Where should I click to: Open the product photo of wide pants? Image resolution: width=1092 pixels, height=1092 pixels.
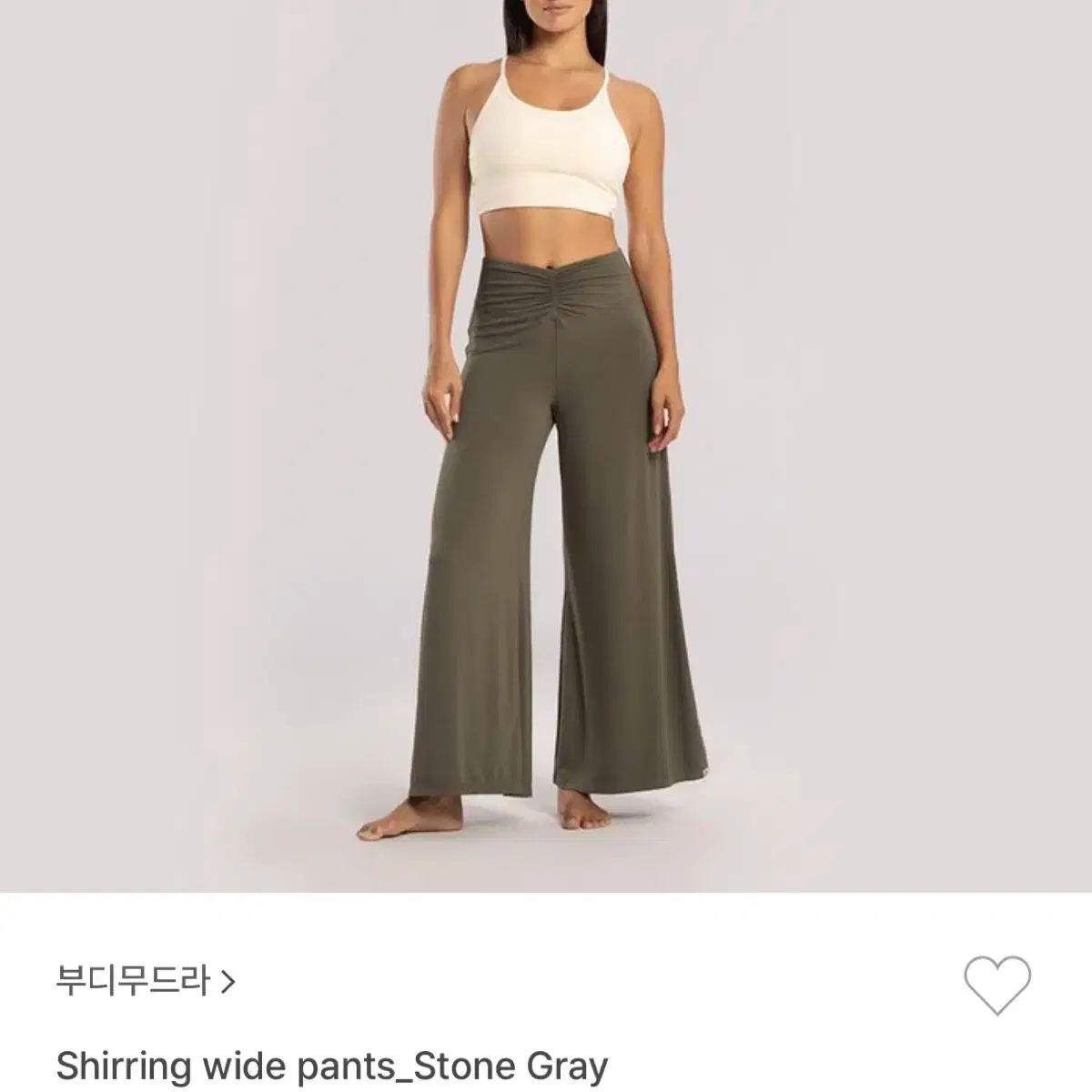pyautogui.click(x=546, y=446)
